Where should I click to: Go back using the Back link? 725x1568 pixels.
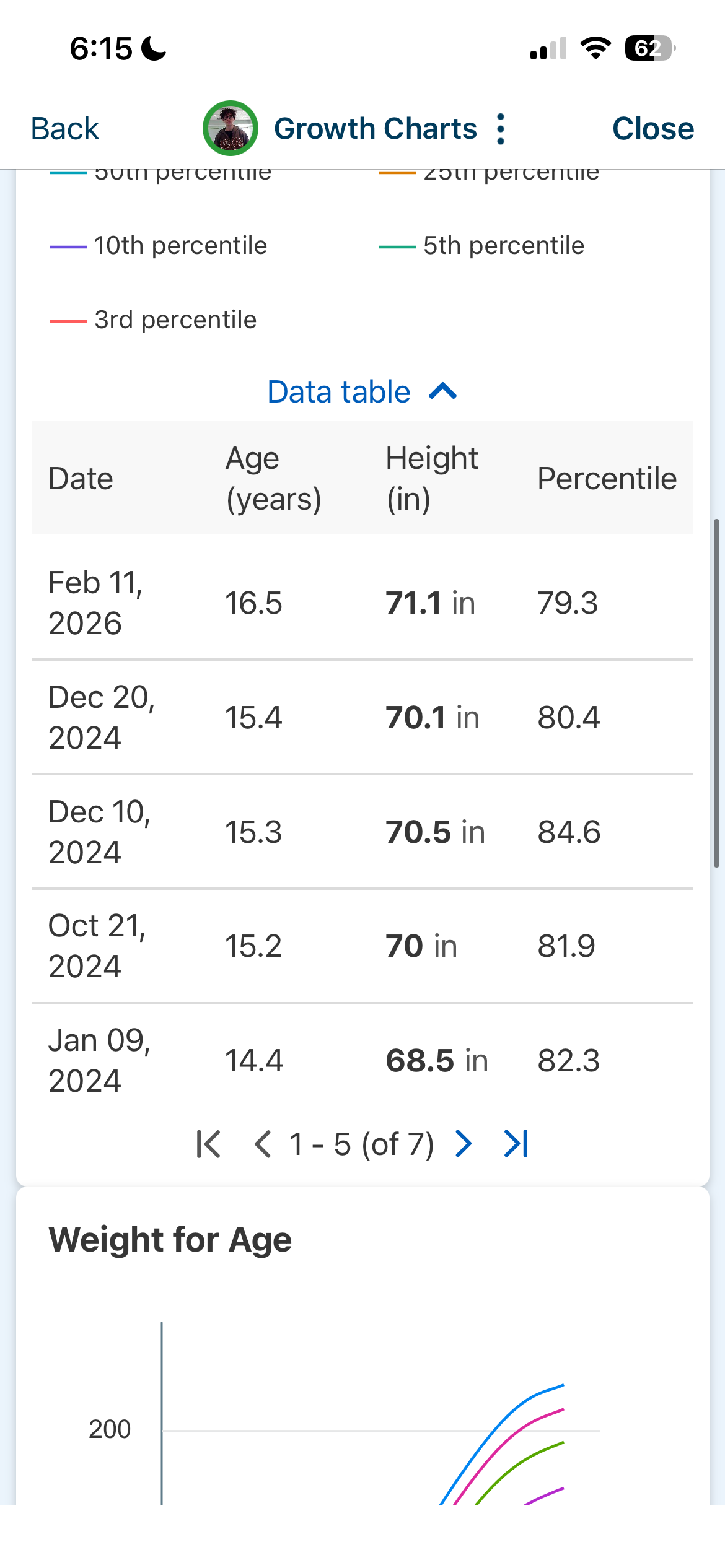pyautogui.click(x=65, y=129)
